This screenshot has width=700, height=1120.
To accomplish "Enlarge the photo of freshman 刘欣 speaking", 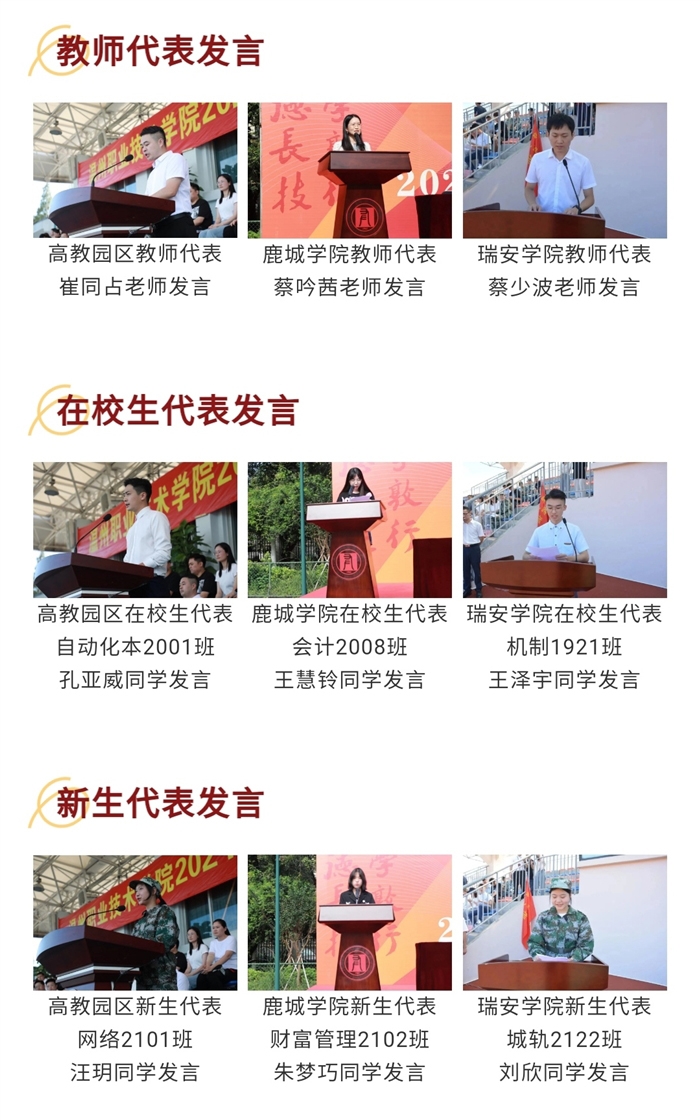I will (564, 922).
